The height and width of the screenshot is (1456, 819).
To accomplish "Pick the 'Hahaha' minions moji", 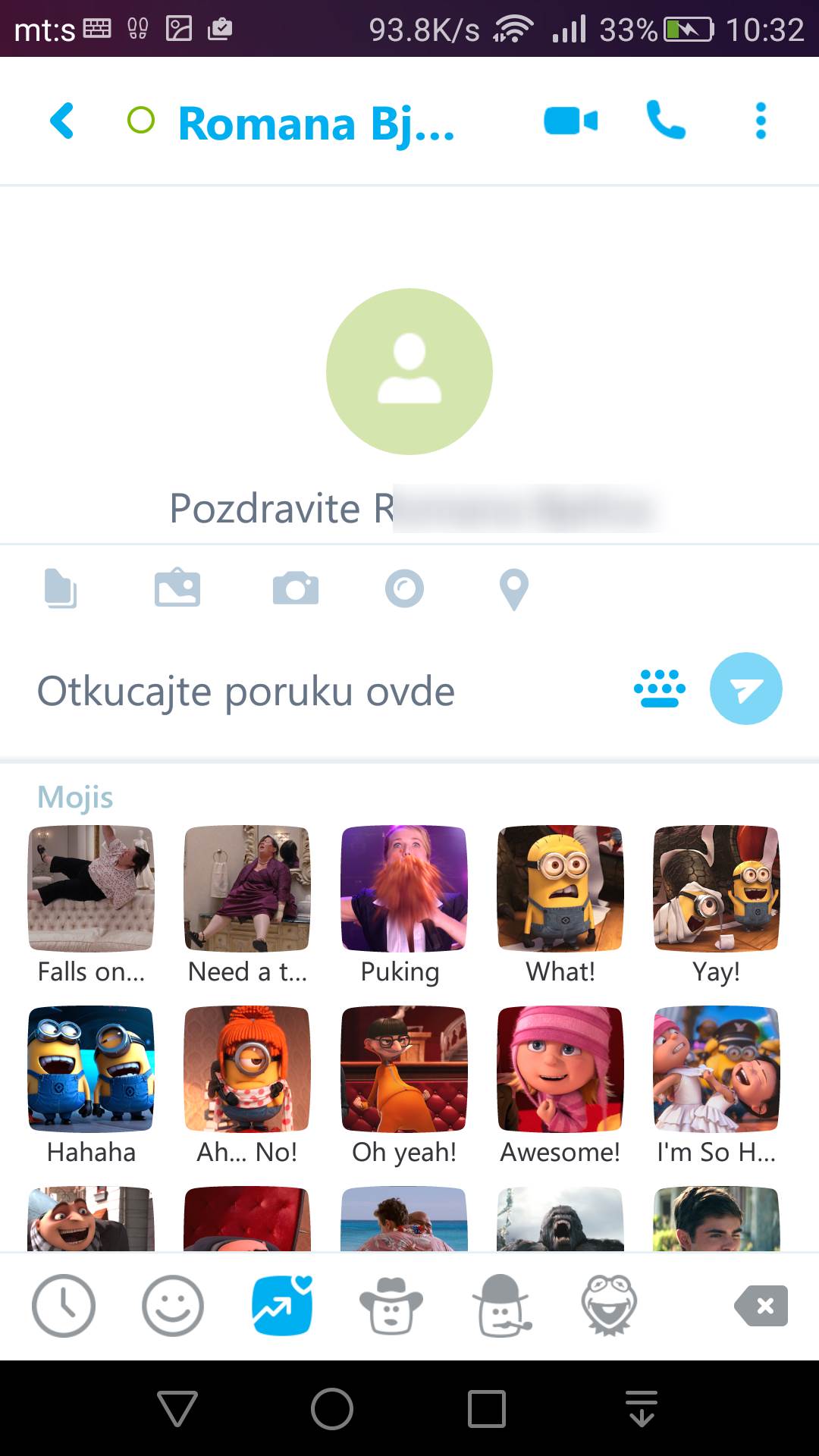I will [x=91, y=1069].
